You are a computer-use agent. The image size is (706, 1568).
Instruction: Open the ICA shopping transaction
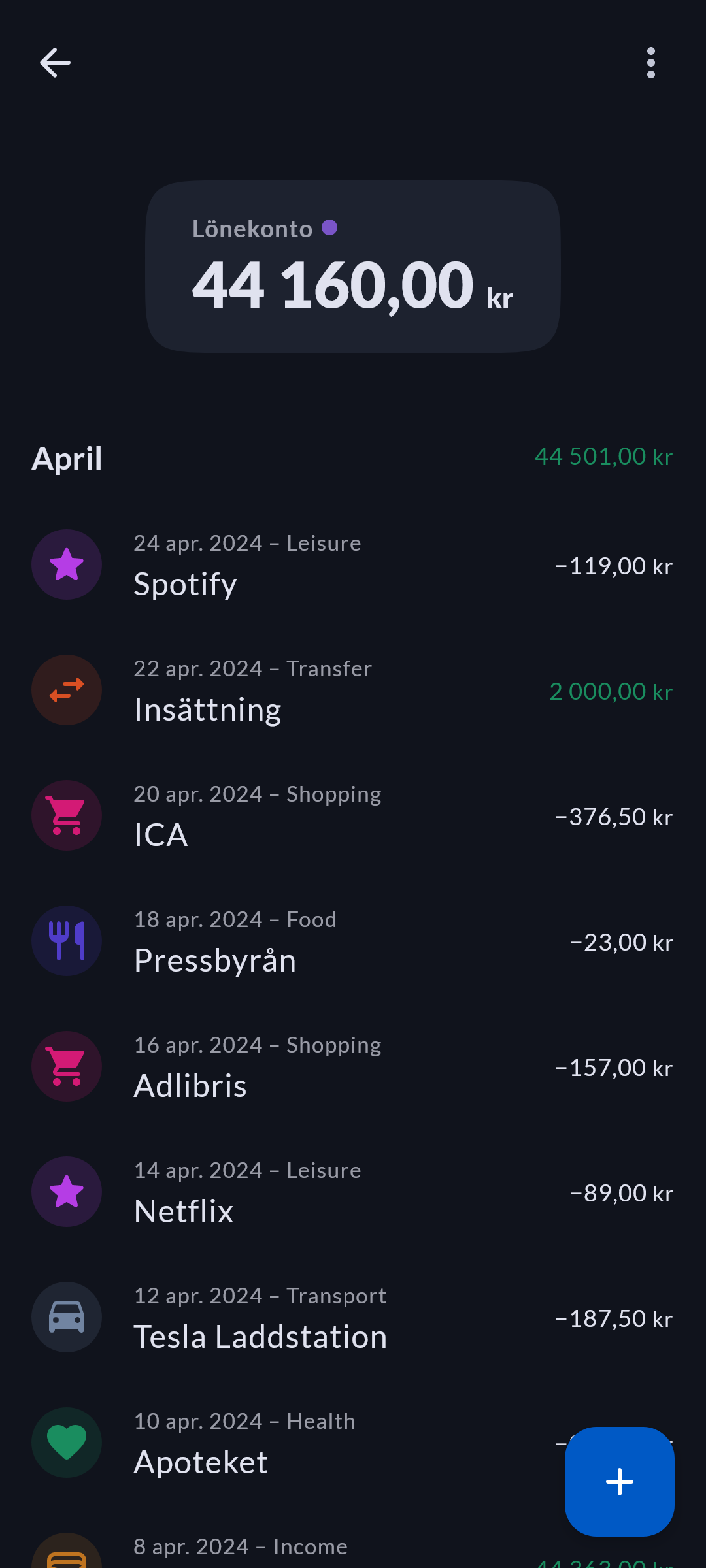[353, 815]
